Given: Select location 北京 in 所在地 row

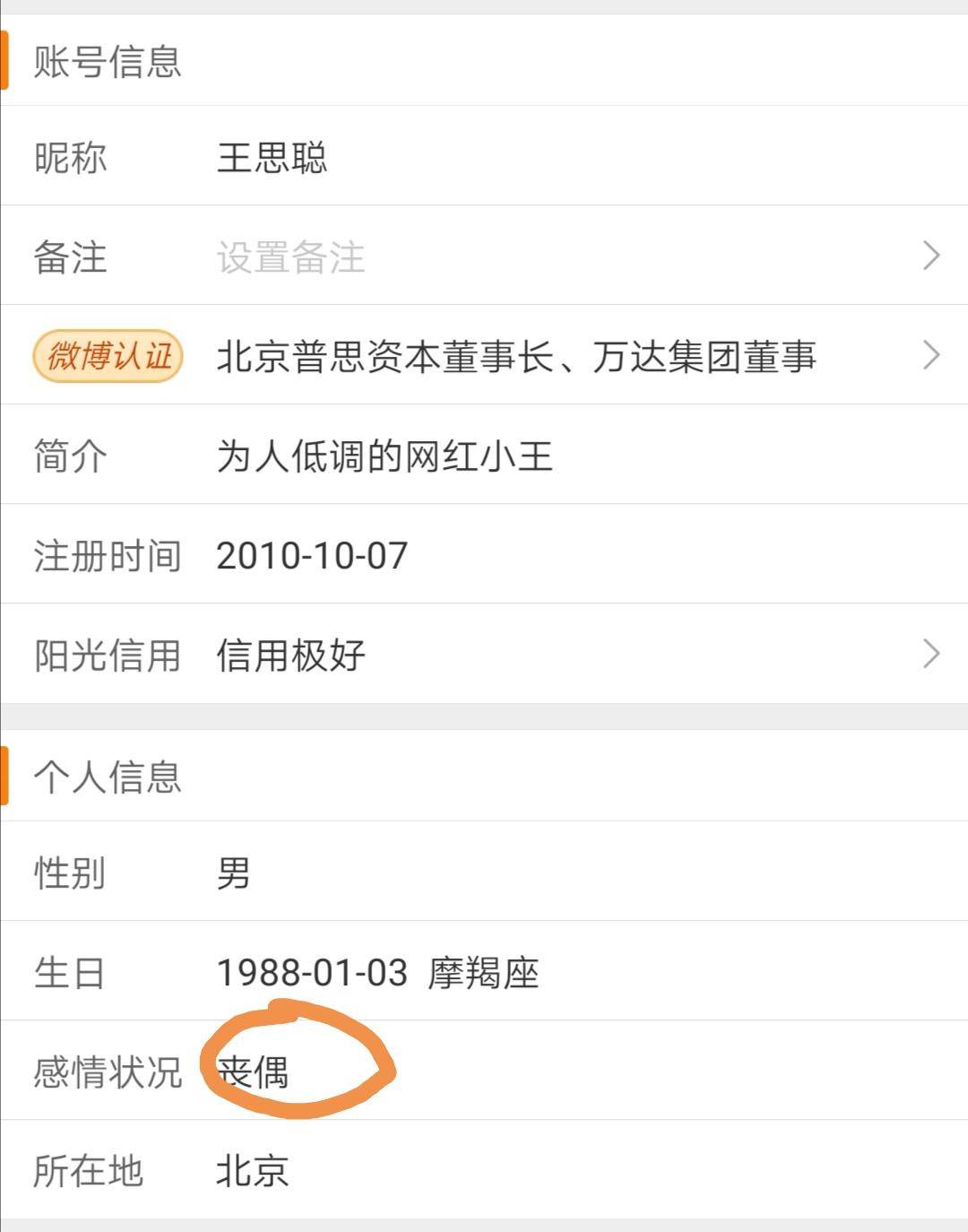Looking at the screenshot, I should 254,1169.
